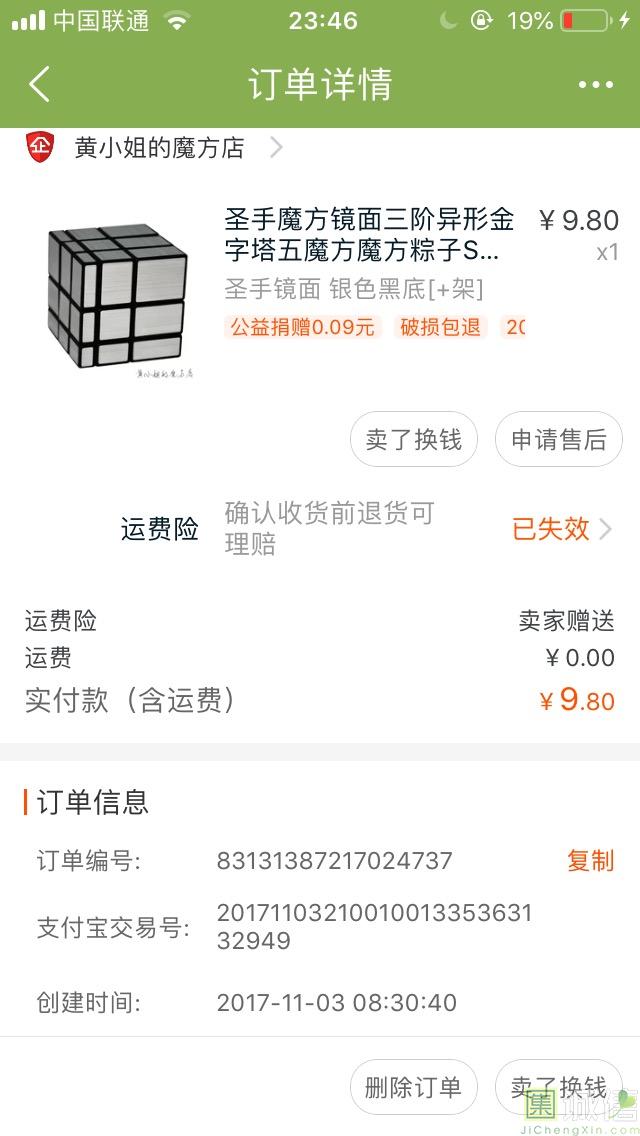Tap 删除订单 to delete this order
This screenshot has height=1136, width=640.
point(413,1087)
